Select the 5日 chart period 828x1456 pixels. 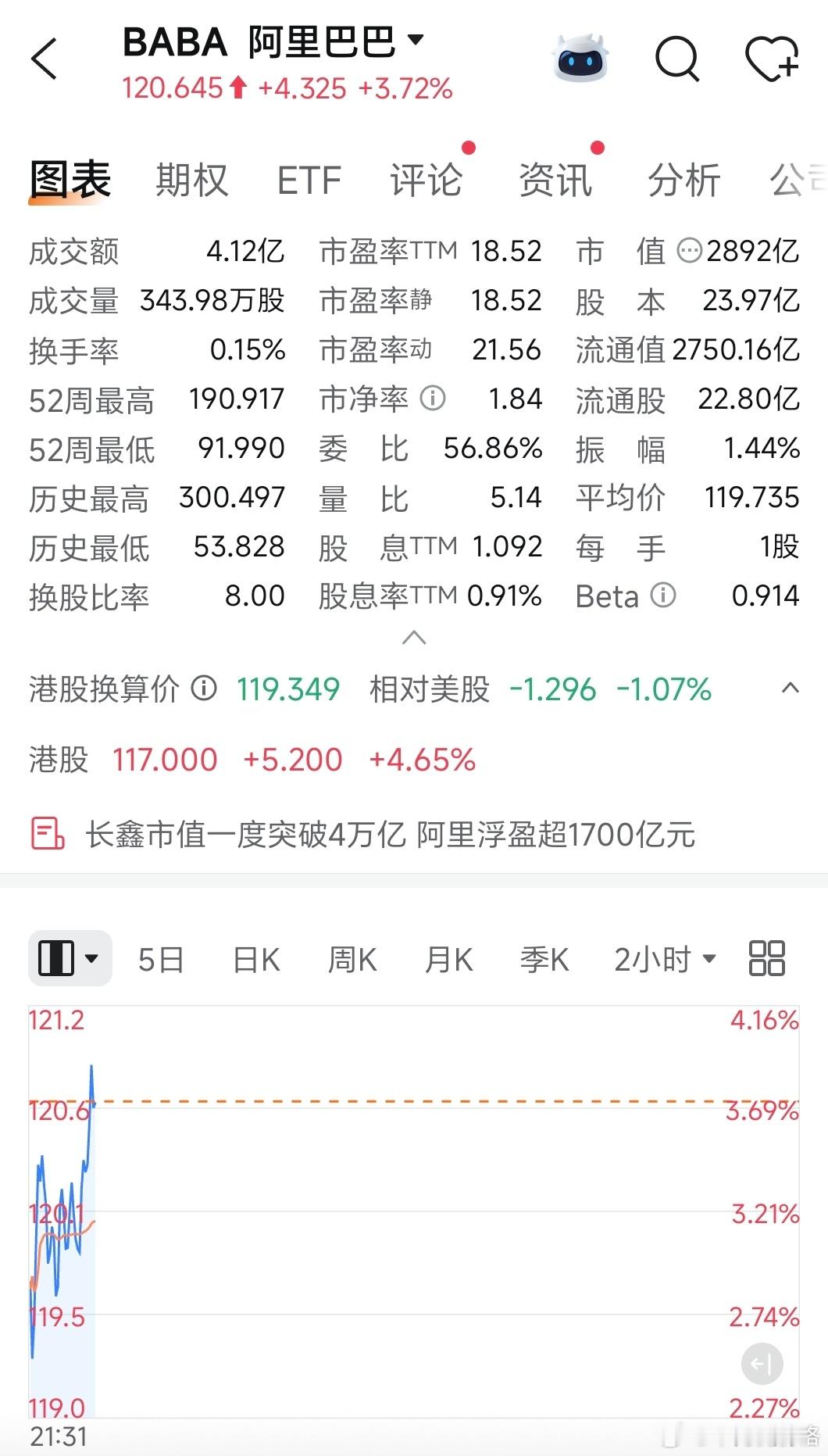161,959
